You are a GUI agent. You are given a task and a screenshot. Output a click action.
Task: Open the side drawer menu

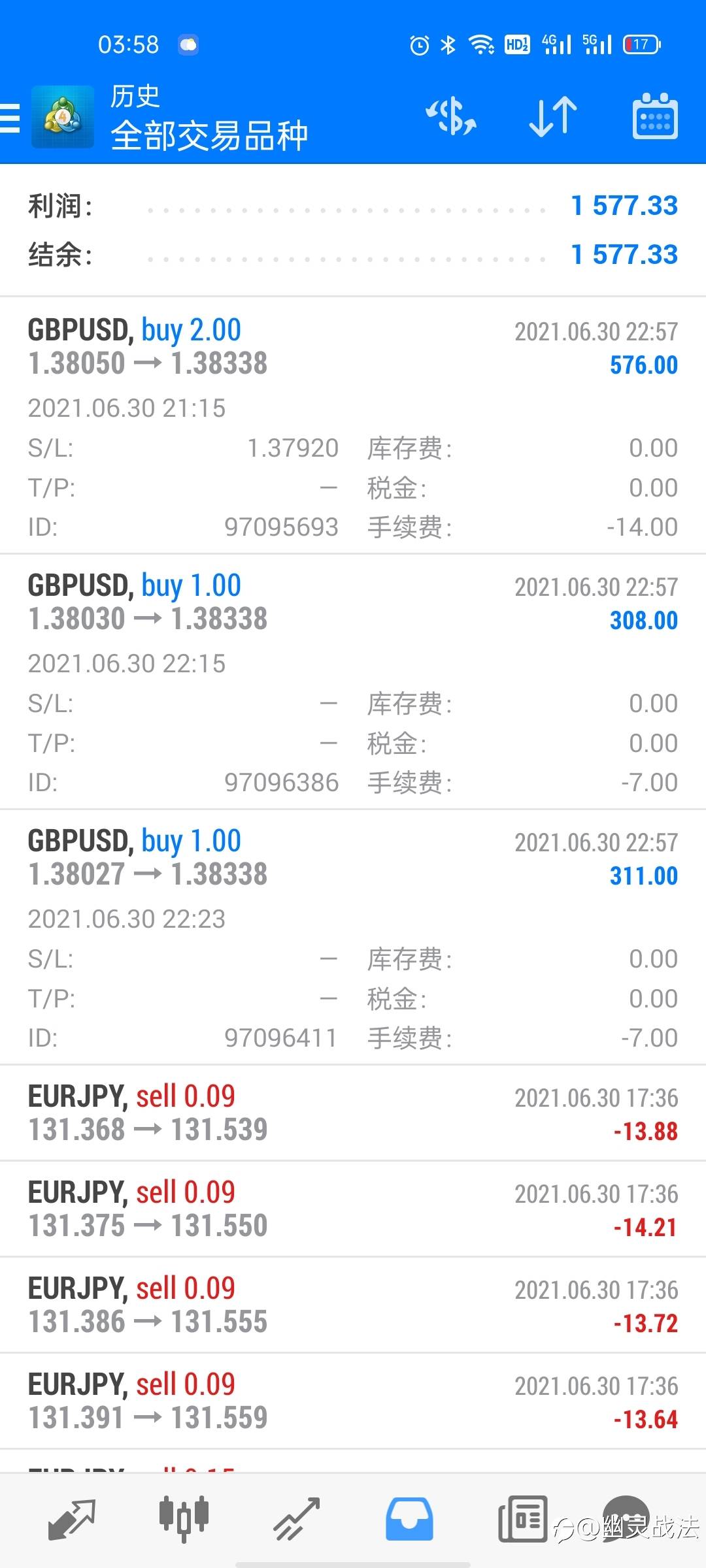tap(11, 118)
